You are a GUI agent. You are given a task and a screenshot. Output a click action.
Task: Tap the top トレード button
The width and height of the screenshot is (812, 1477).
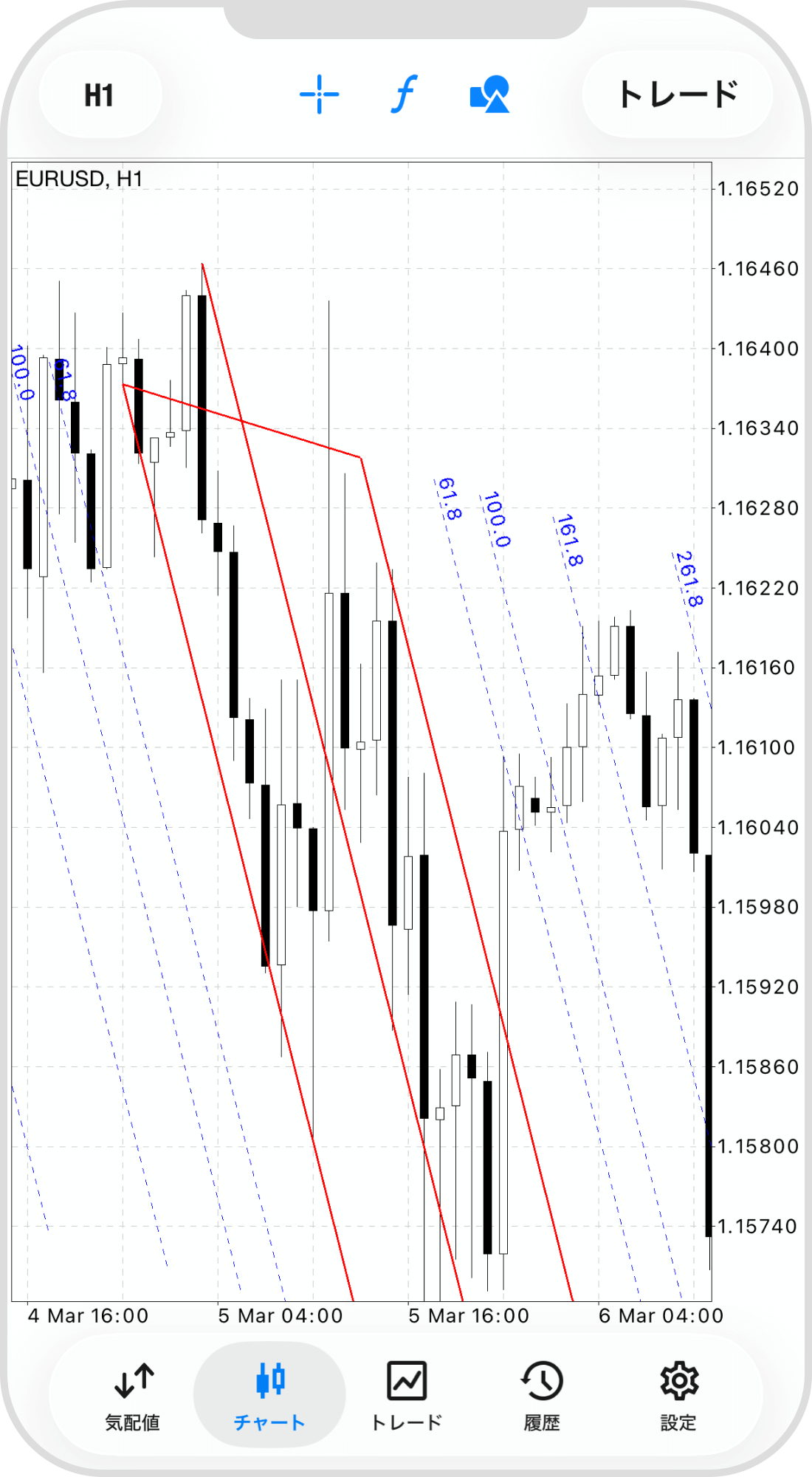click(x=677, y=95)
